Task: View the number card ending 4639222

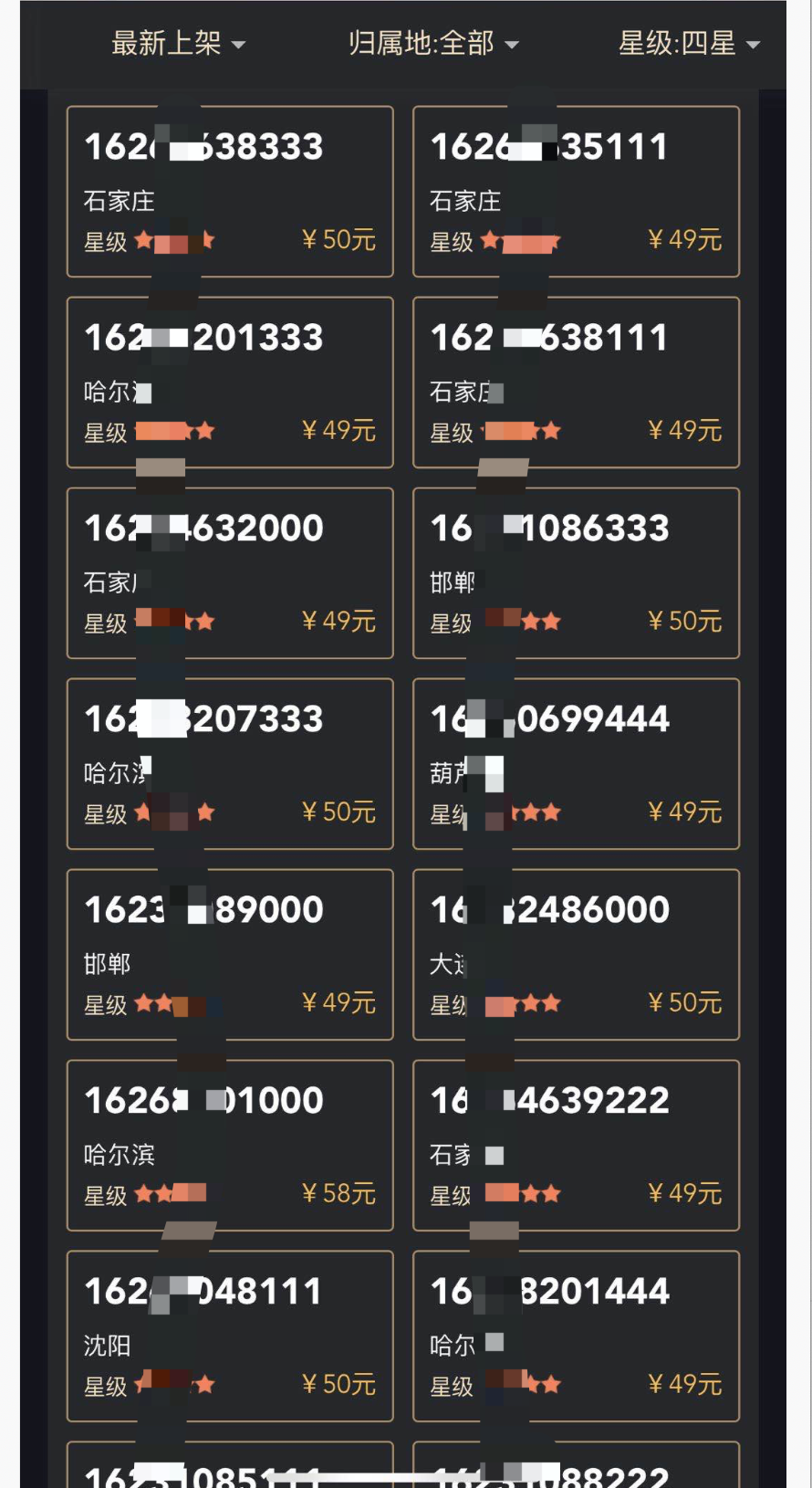Action: coord(576,1146)
